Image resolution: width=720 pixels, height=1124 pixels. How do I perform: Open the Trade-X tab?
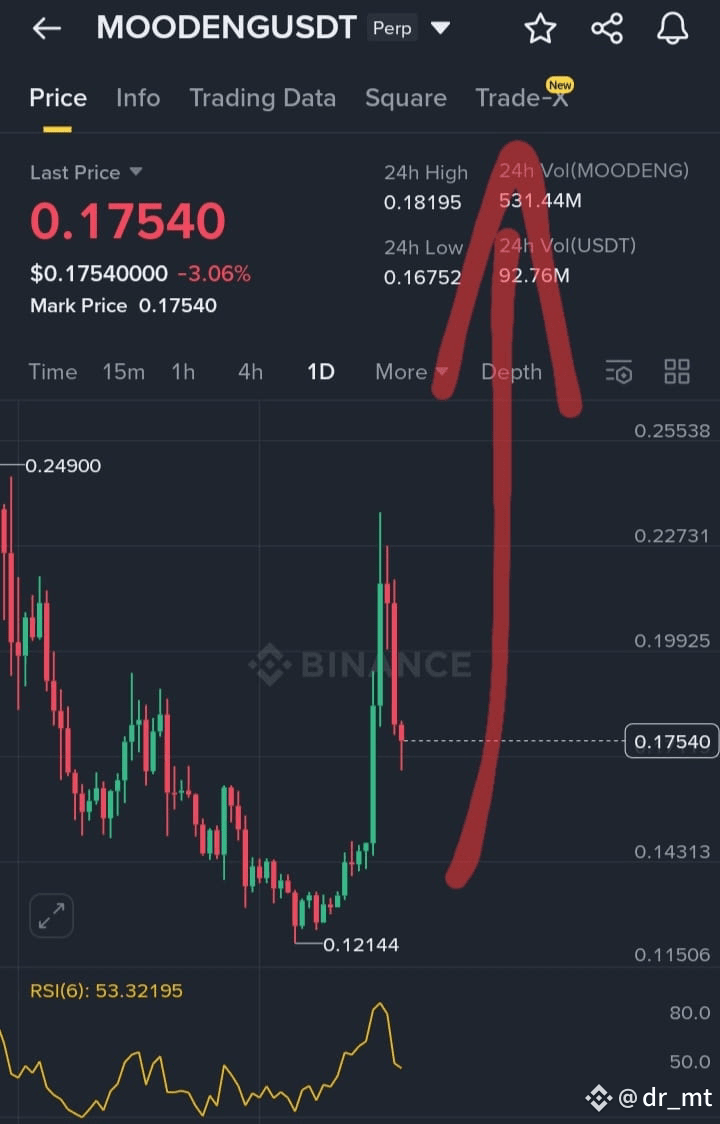(x=521, y=98)
